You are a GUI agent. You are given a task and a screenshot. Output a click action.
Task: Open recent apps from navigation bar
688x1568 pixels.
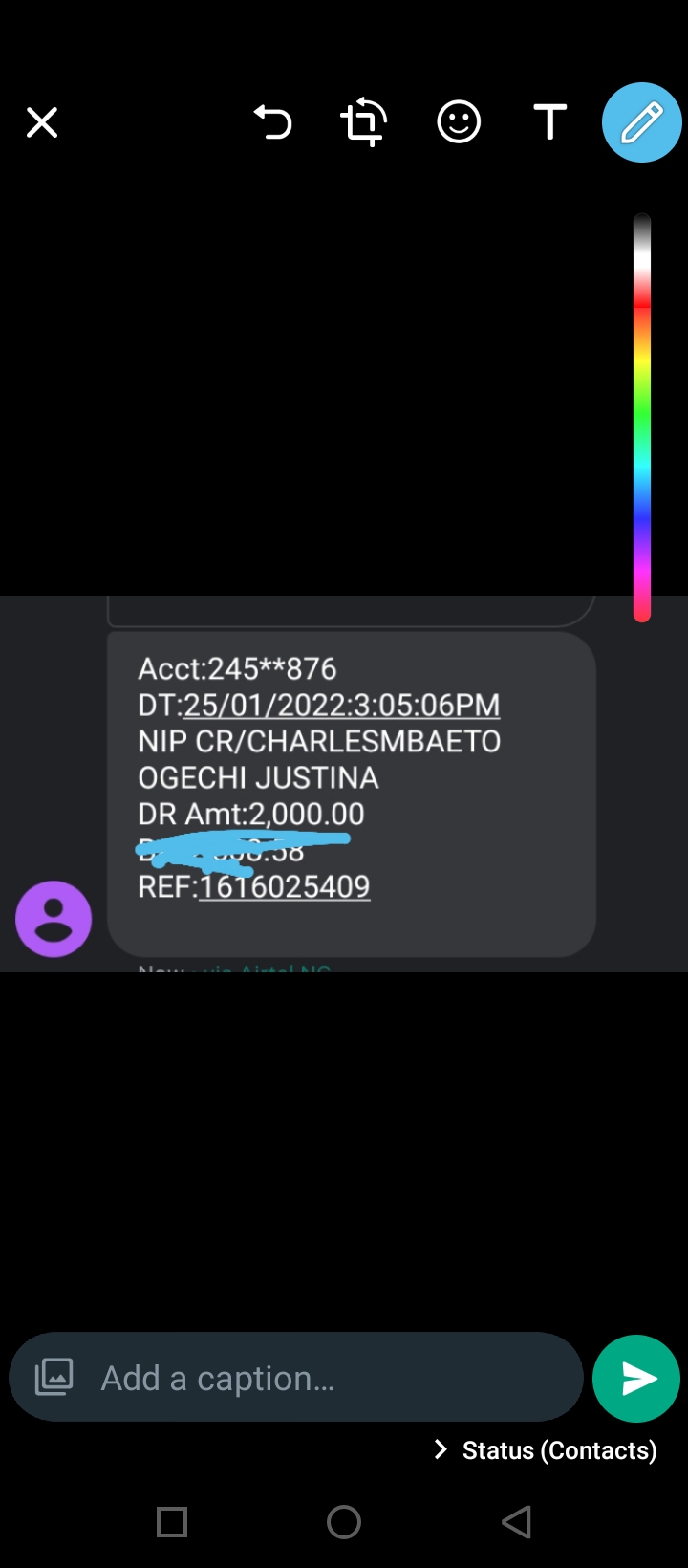(172, 1522)
